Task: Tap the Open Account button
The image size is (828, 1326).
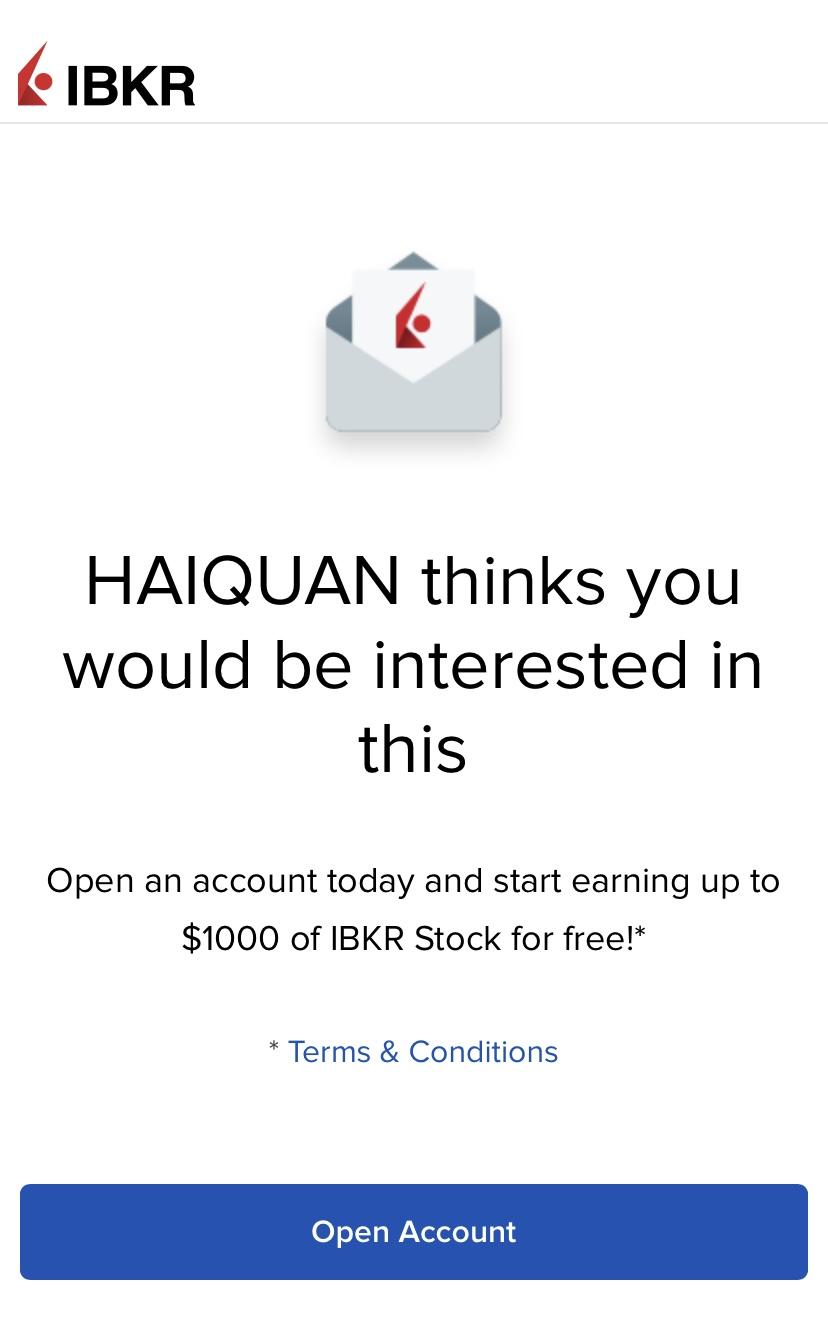Action: pos(414,1232)
